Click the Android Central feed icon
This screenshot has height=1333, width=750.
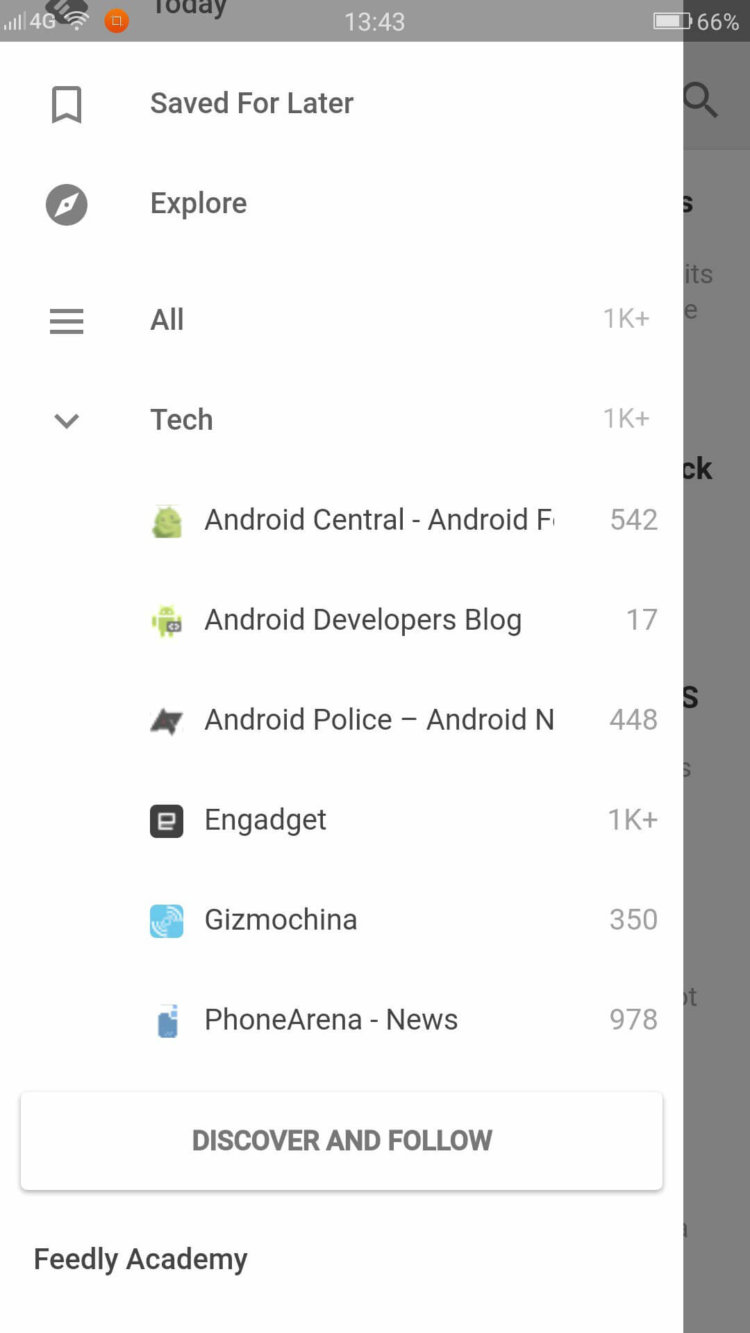(x=167, y=519)
